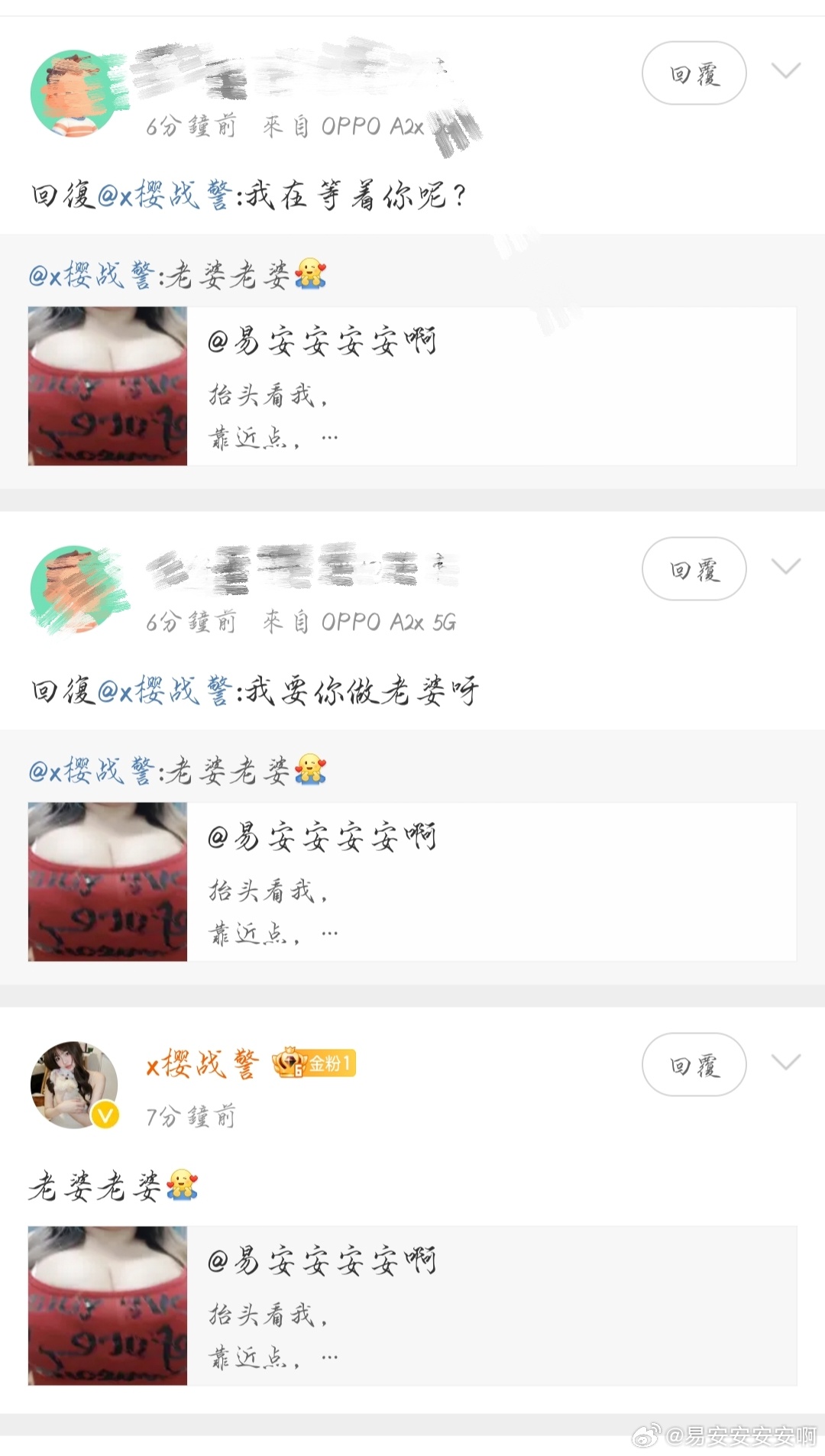The height and width of the screenshot is (1456, 825).
Task: Open the 易安安安安啊 post card under x樱战警's comment
Action: tap(412, 1306)
